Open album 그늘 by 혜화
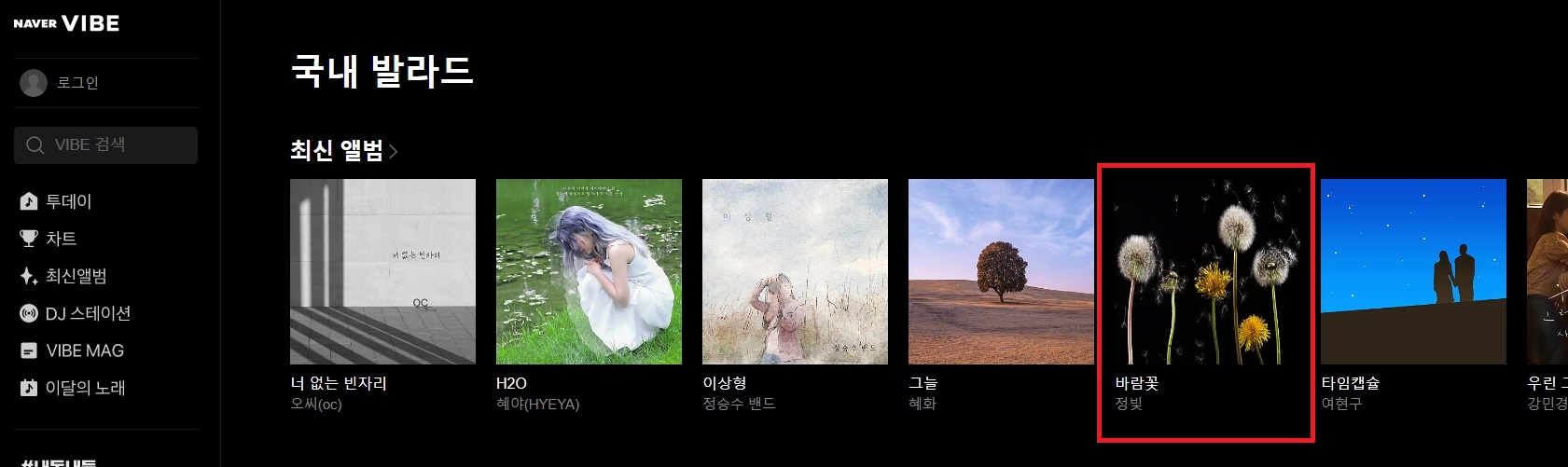The width and height of the screenshot is (1568, 467). [1001, 271]
